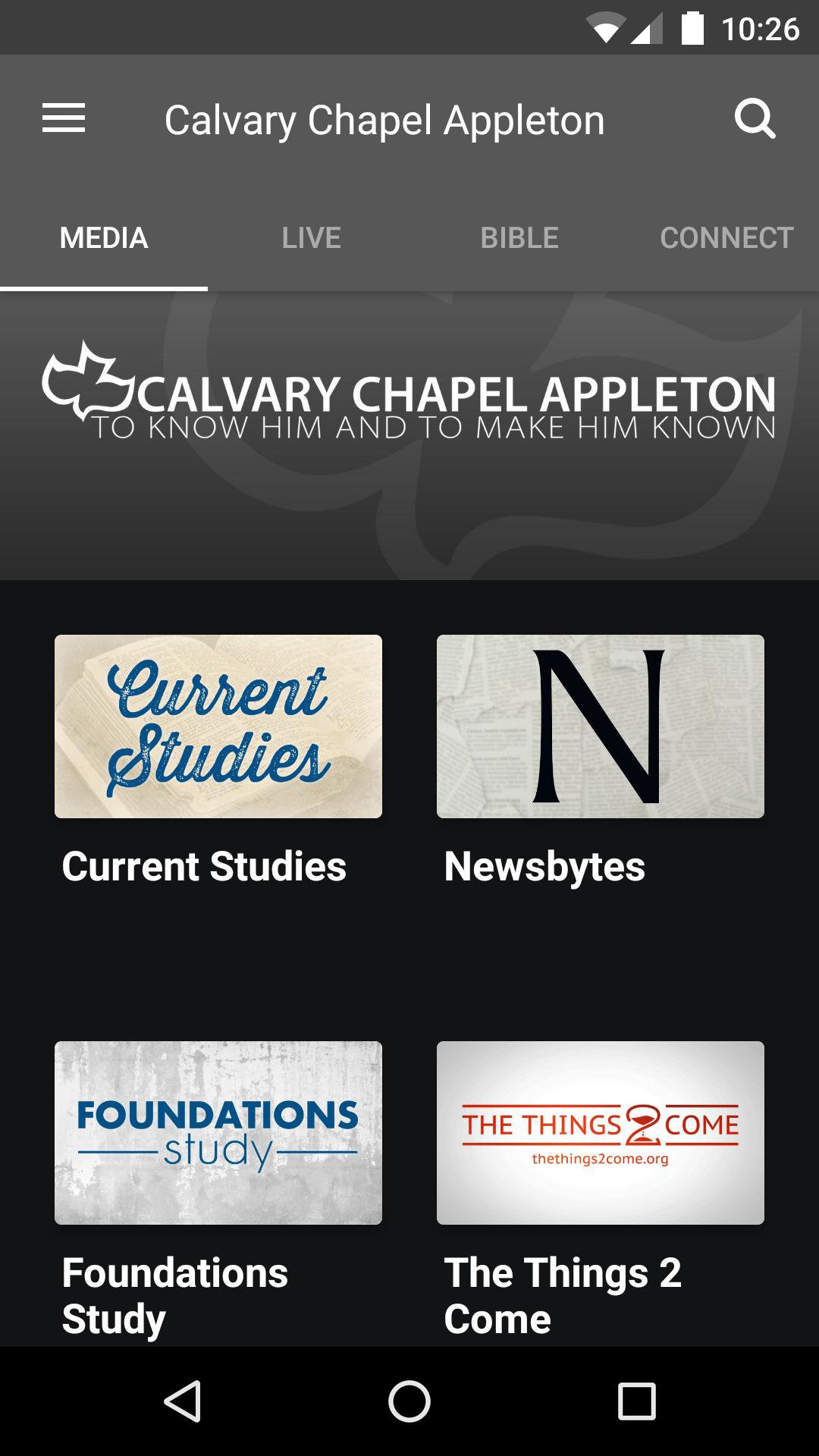Open the BIBLE tab
Screen dimensions: 819x1456
520,237
